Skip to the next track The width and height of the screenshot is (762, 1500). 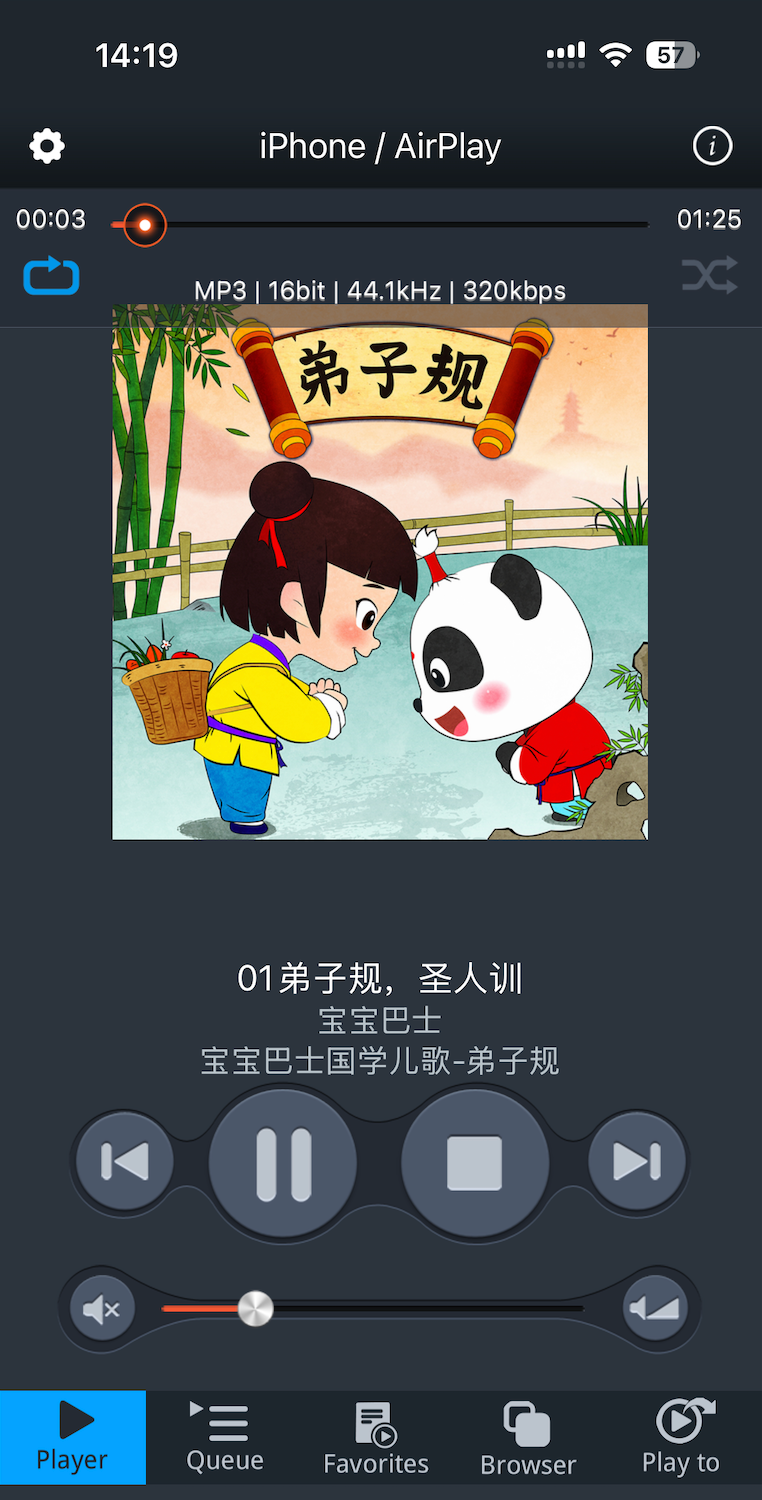click(x=637, y=1162)
